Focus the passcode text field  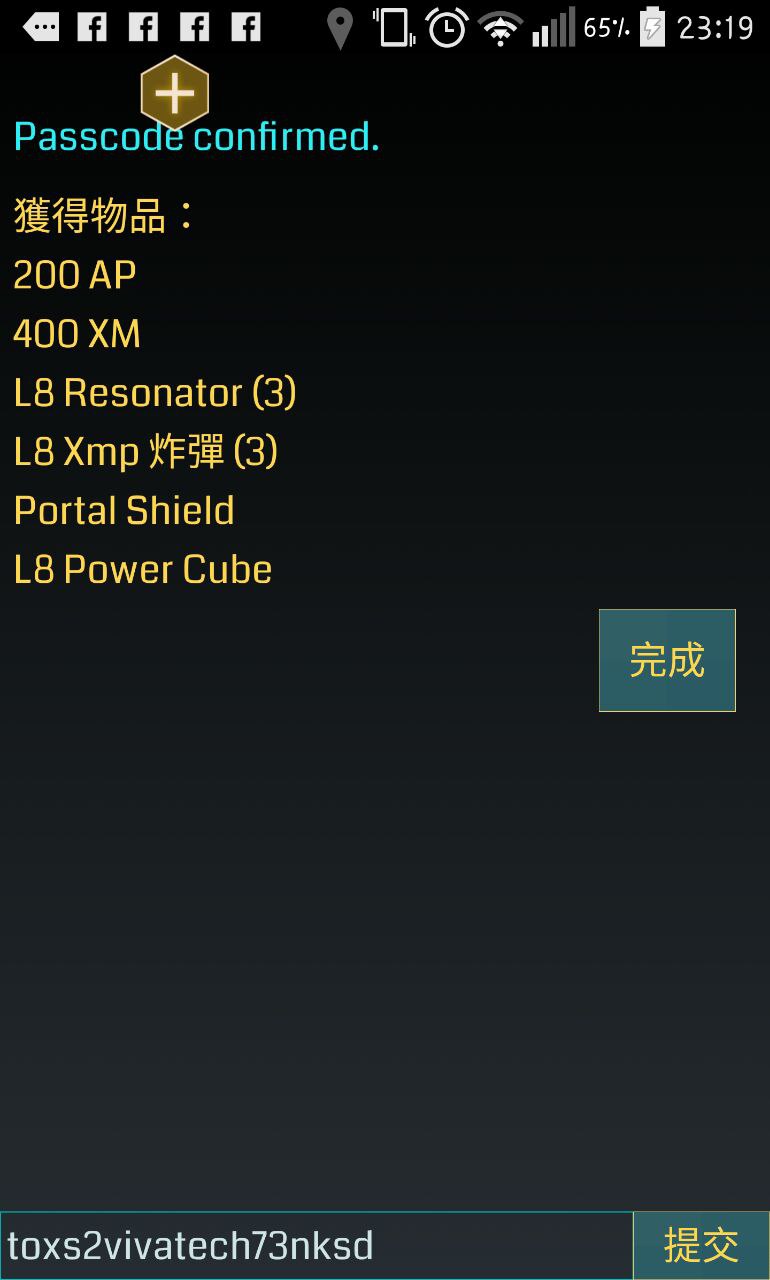[x=315, y=1245]
